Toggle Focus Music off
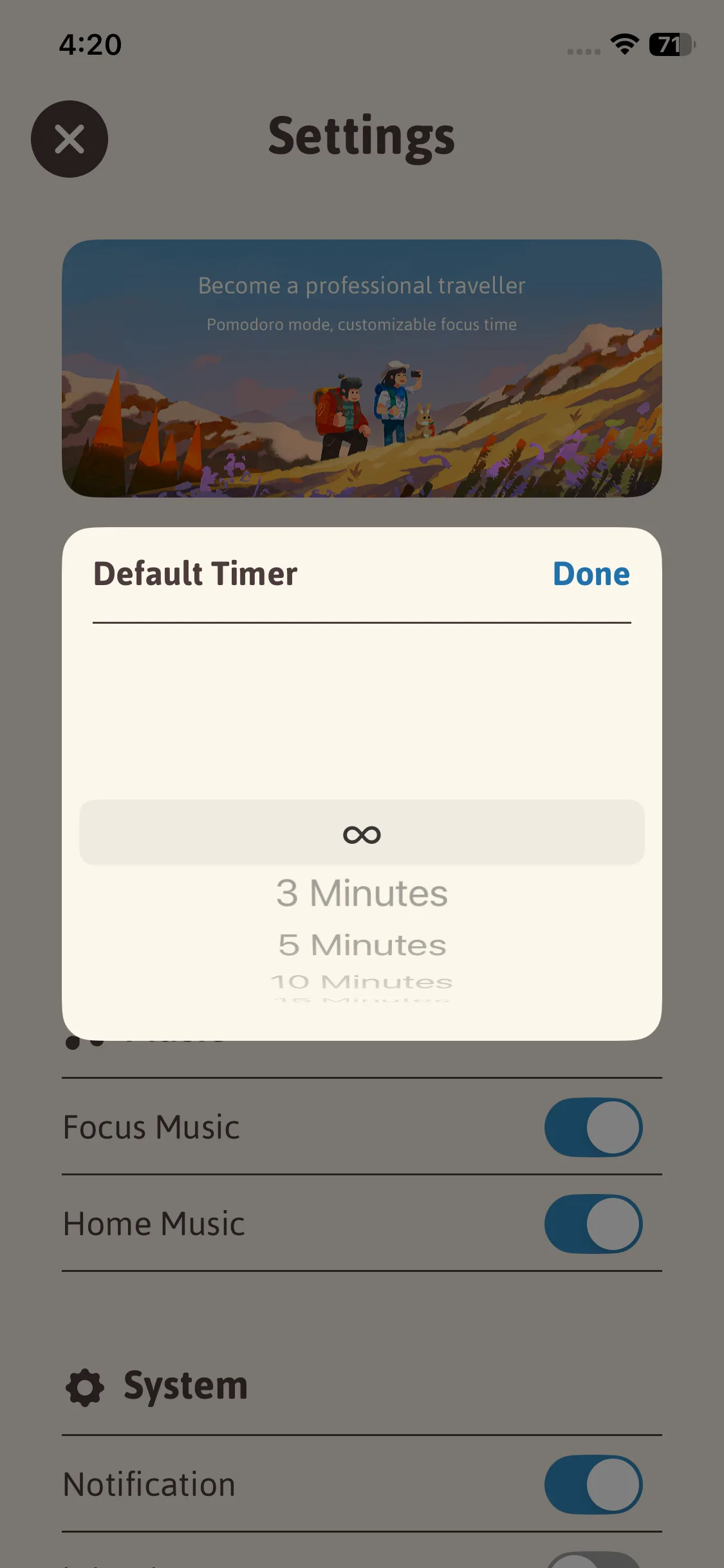Screen dimensions: 724x1568 coord(593,1127)
